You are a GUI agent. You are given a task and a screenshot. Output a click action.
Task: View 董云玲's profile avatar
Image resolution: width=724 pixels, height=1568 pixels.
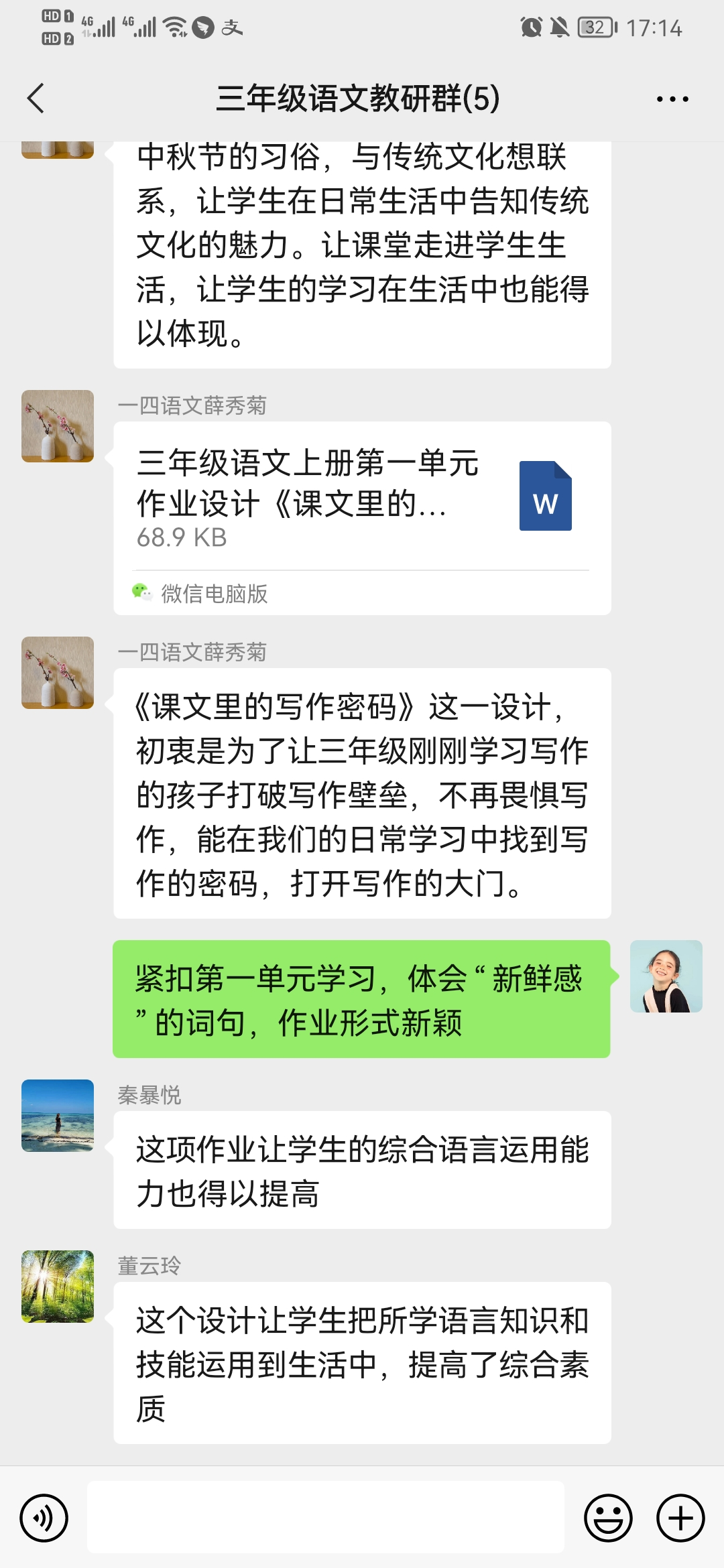[58, 1287]
